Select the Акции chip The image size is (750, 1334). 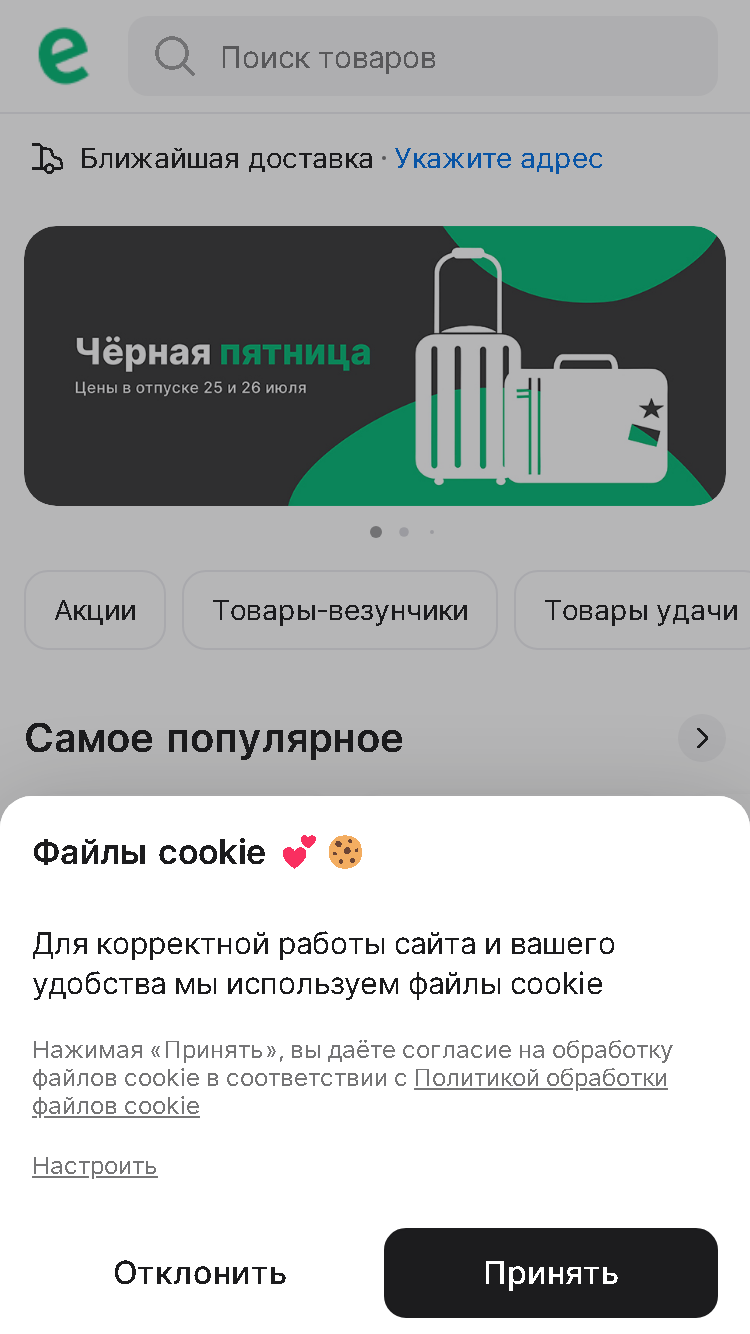click(95, 610)
